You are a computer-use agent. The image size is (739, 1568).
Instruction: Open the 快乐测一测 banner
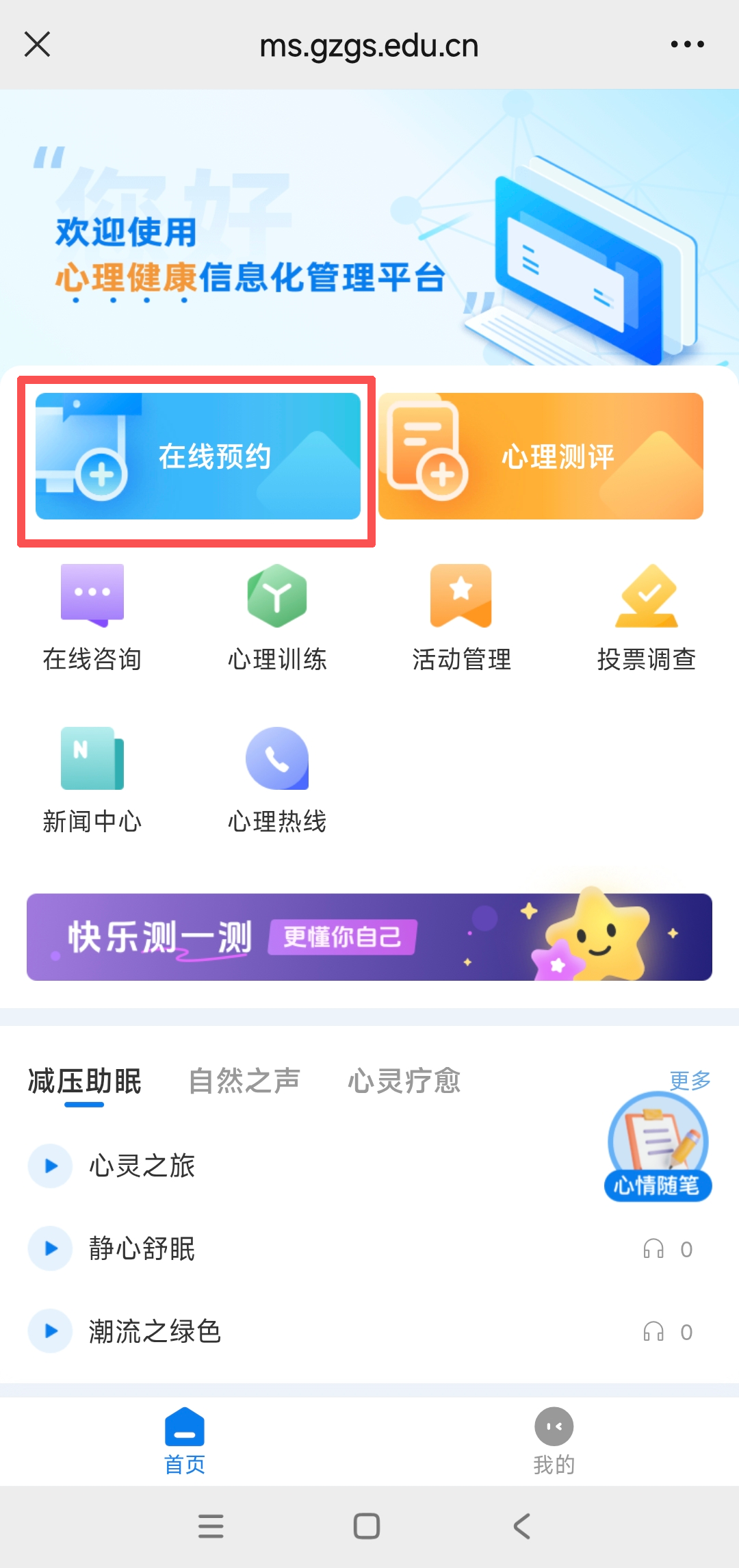(369, 937)
